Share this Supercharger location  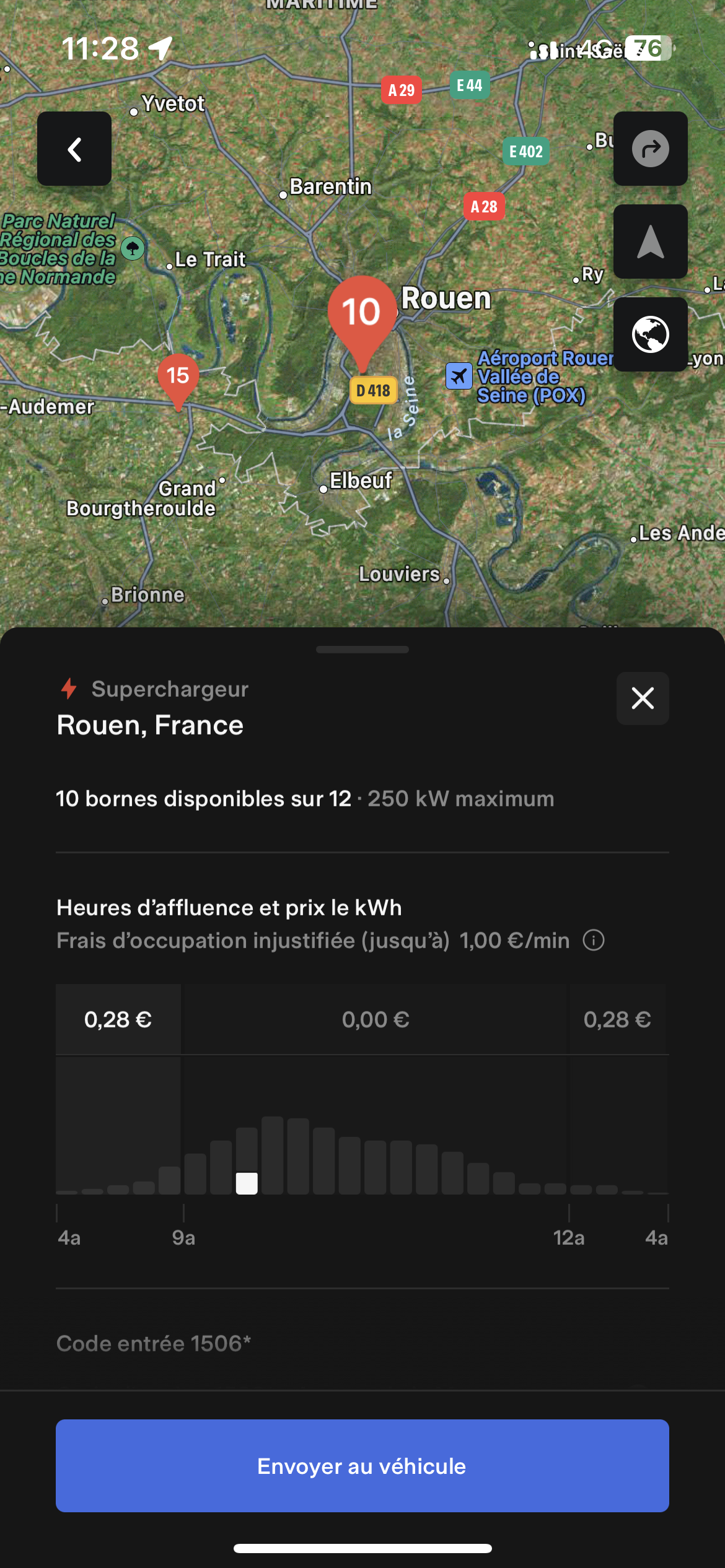[650, 149]
